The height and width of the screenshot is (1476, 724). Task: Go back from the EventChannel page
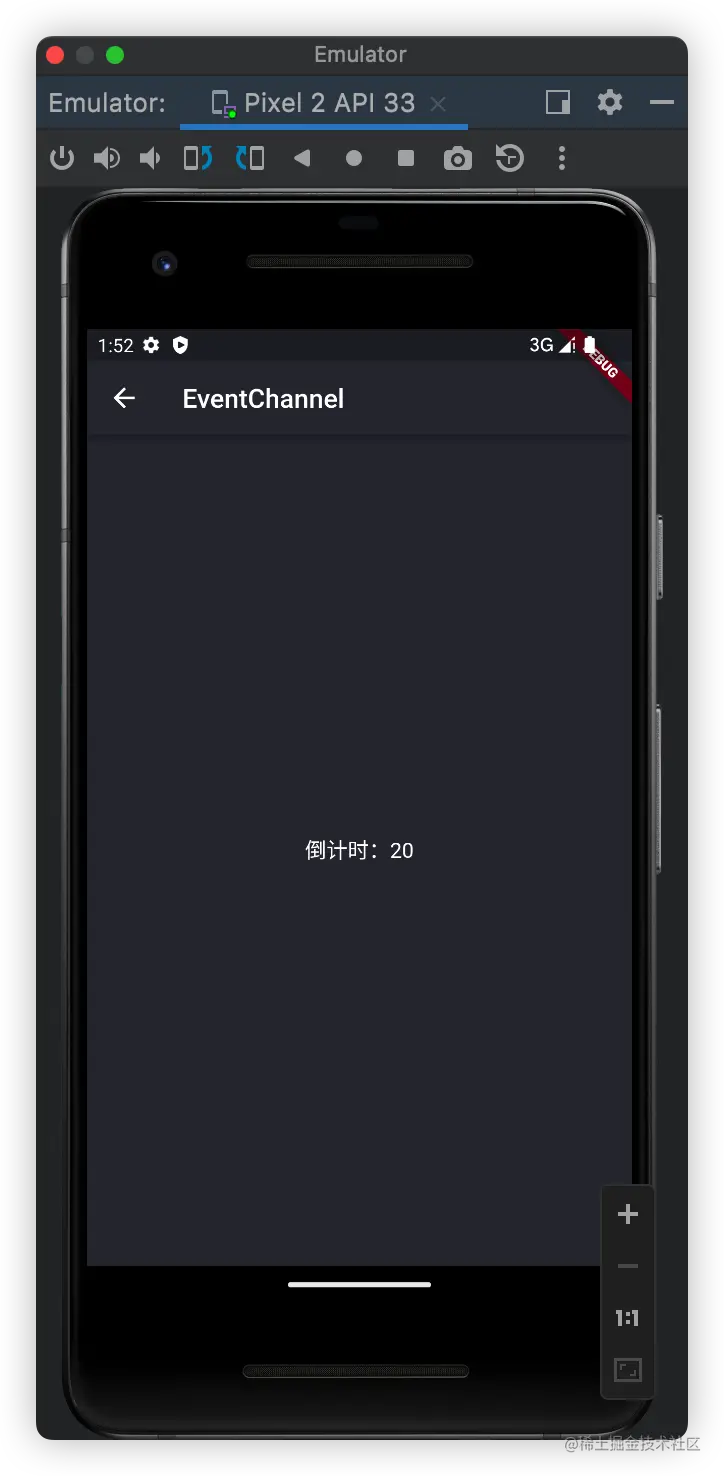coord(124,398)
